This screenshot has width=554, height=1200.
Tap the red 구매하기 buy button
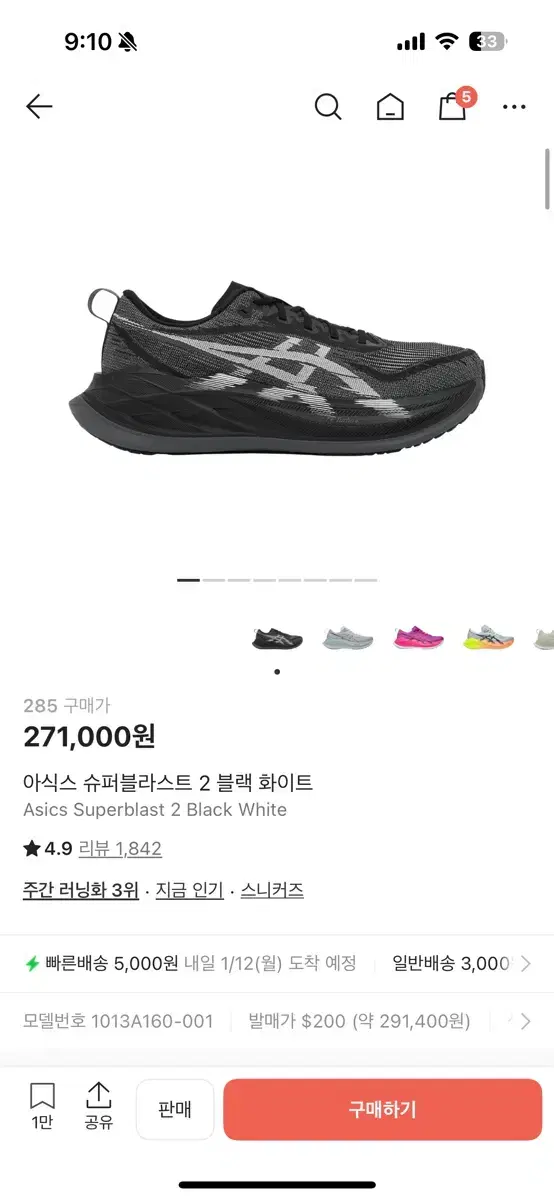coord(382,1109)
